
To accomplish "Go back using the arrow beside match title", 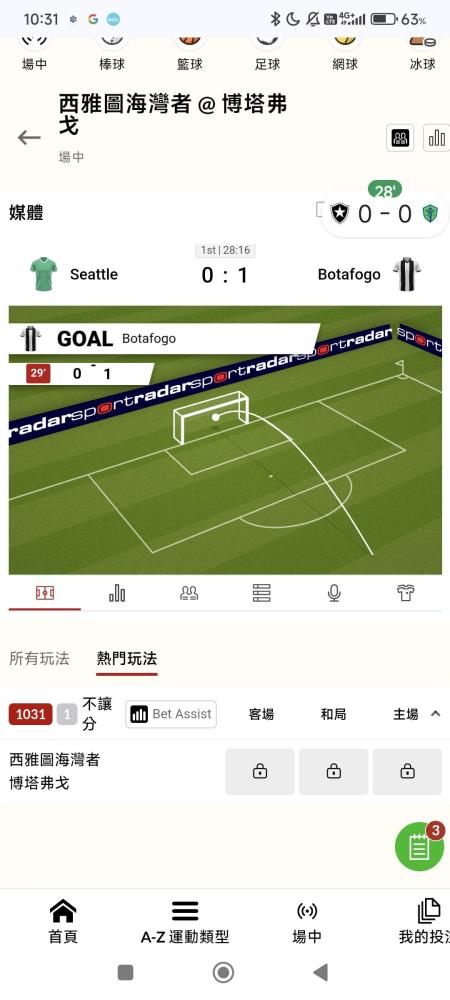I will click(x=29, y=137).
